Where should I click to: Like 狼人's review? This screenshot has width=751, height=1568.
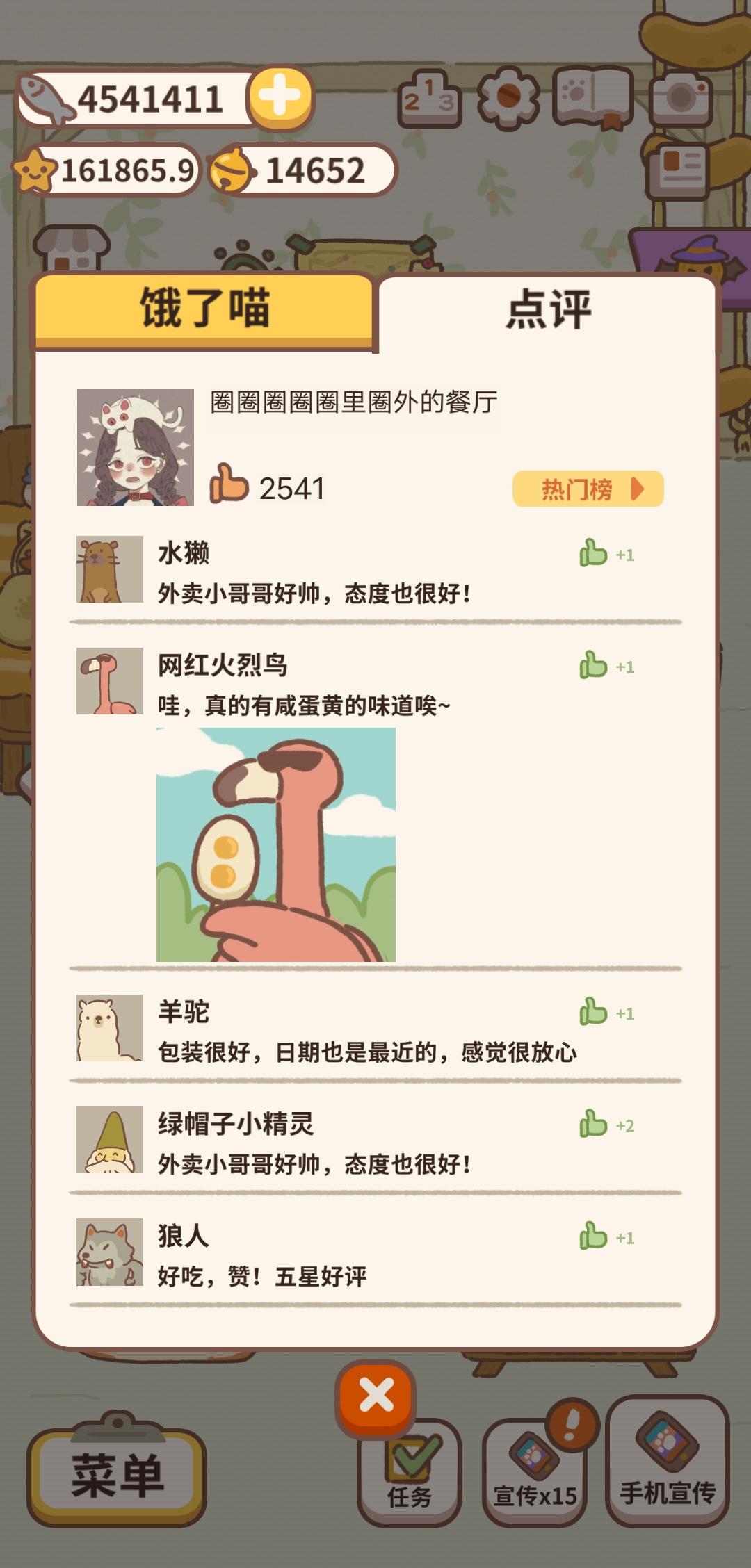(594, 1236)
